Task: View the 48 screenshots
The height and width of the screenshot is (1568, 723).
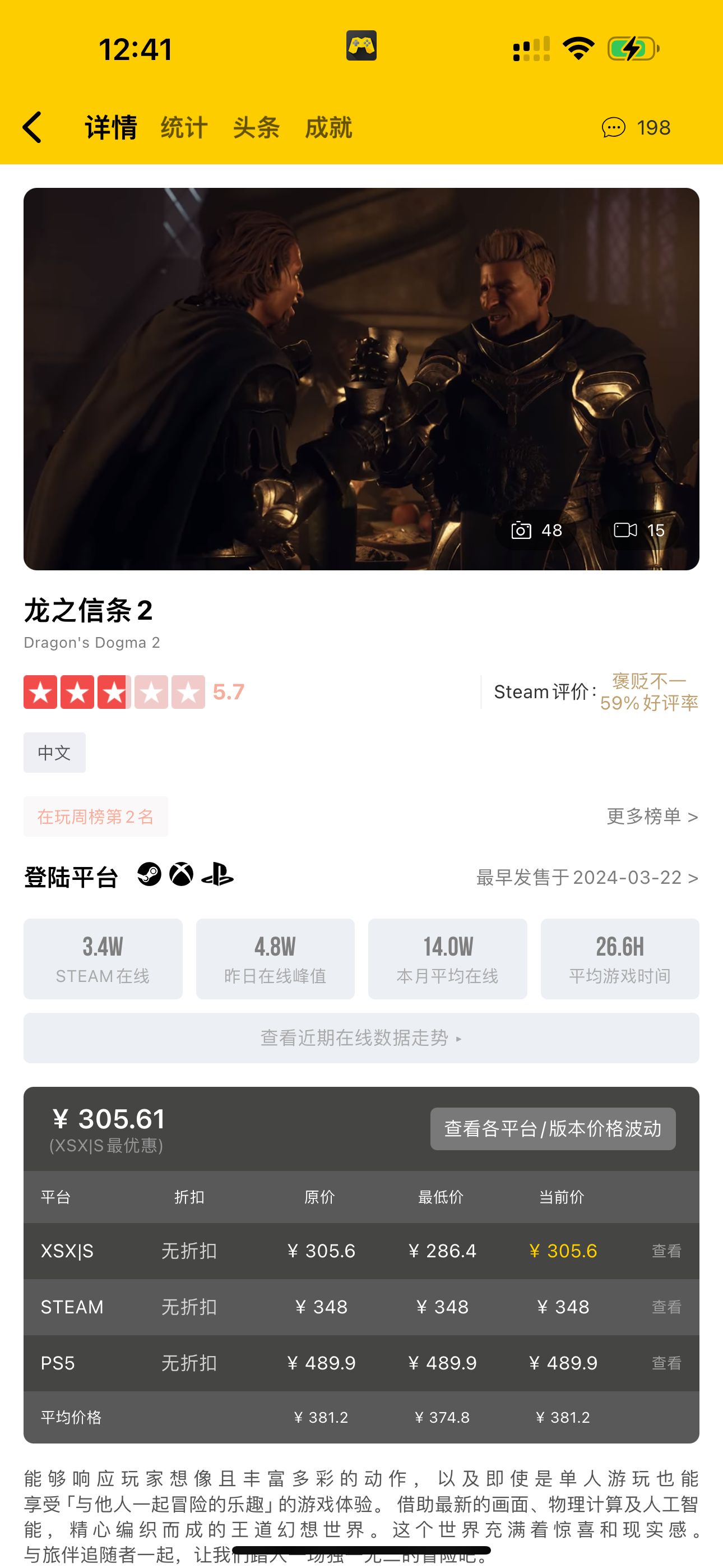Action: tap(537, 530)
